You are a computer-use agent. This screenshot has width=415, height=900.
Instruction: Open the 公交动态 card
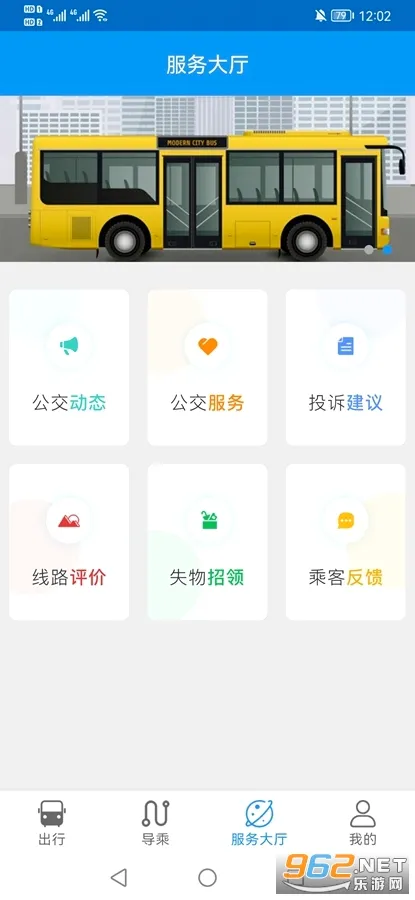point(69,367)
